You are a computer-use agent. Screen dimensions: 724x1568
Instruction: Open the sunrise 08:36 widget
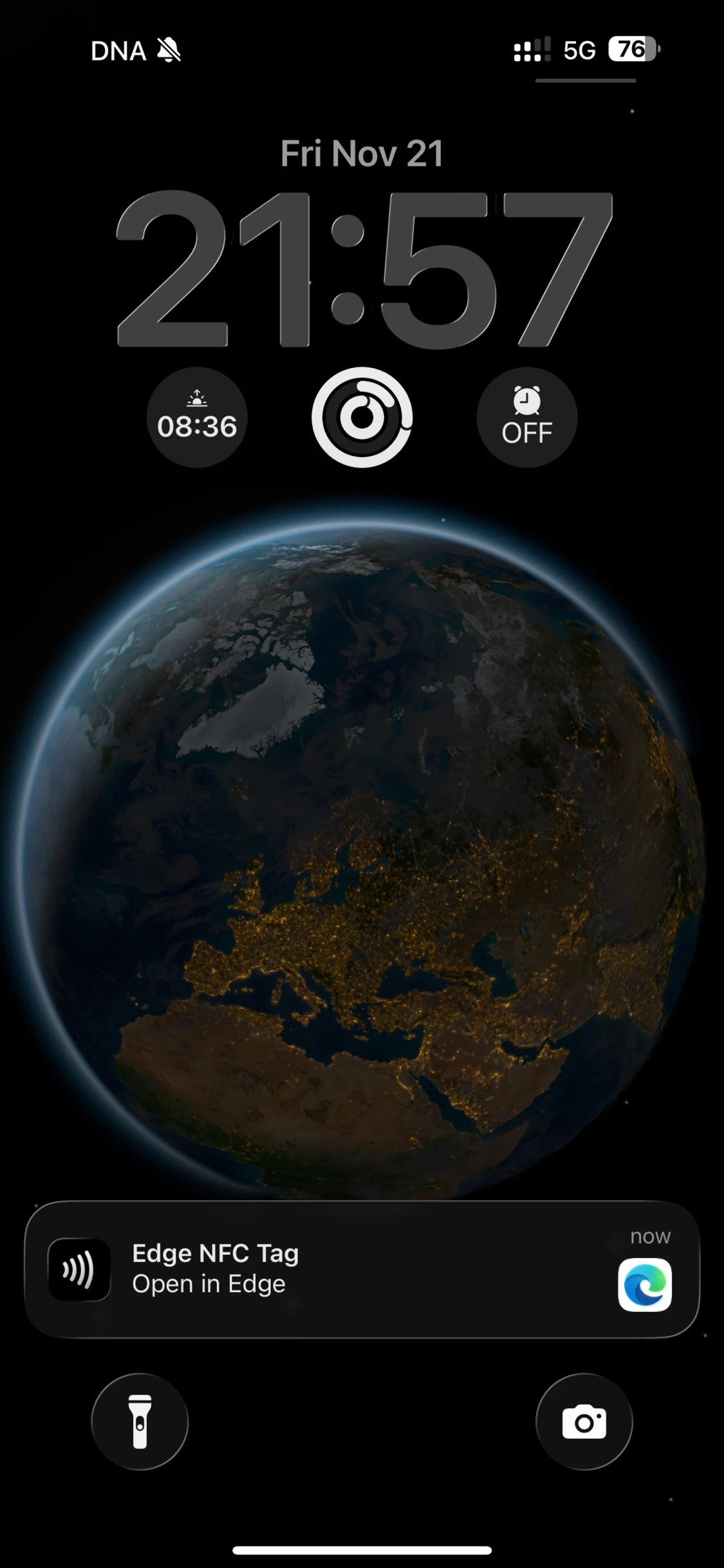(197, 417)
